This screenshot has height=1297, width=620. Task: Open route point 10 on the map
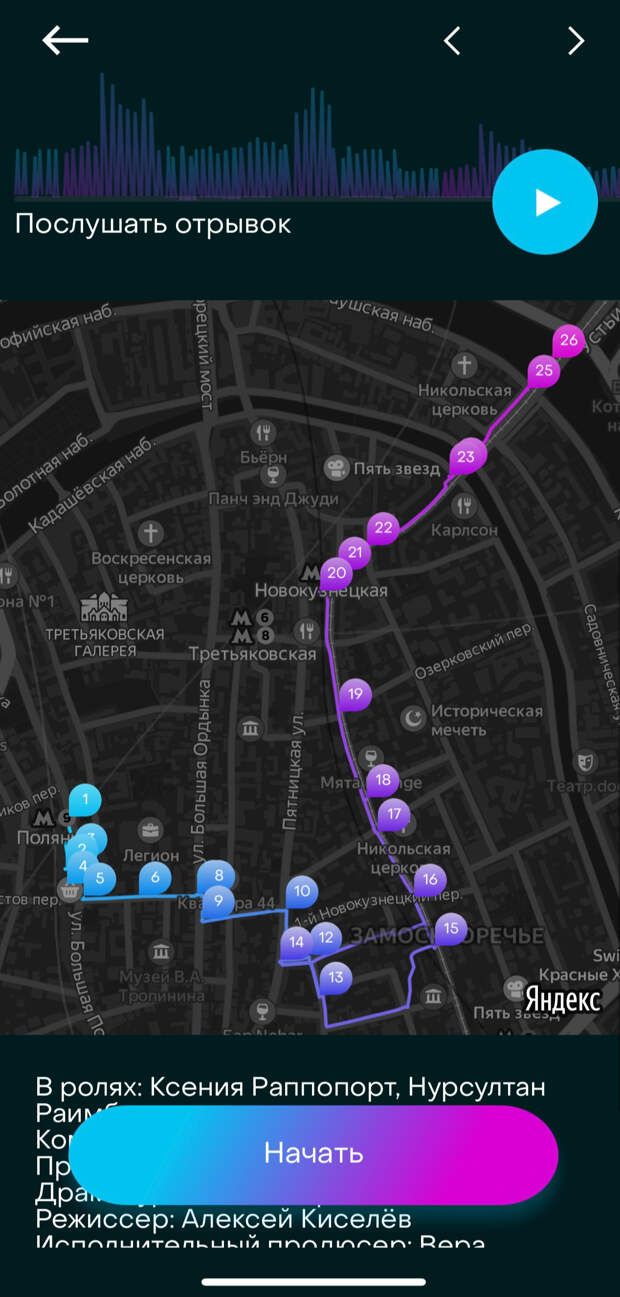[302, 890]
